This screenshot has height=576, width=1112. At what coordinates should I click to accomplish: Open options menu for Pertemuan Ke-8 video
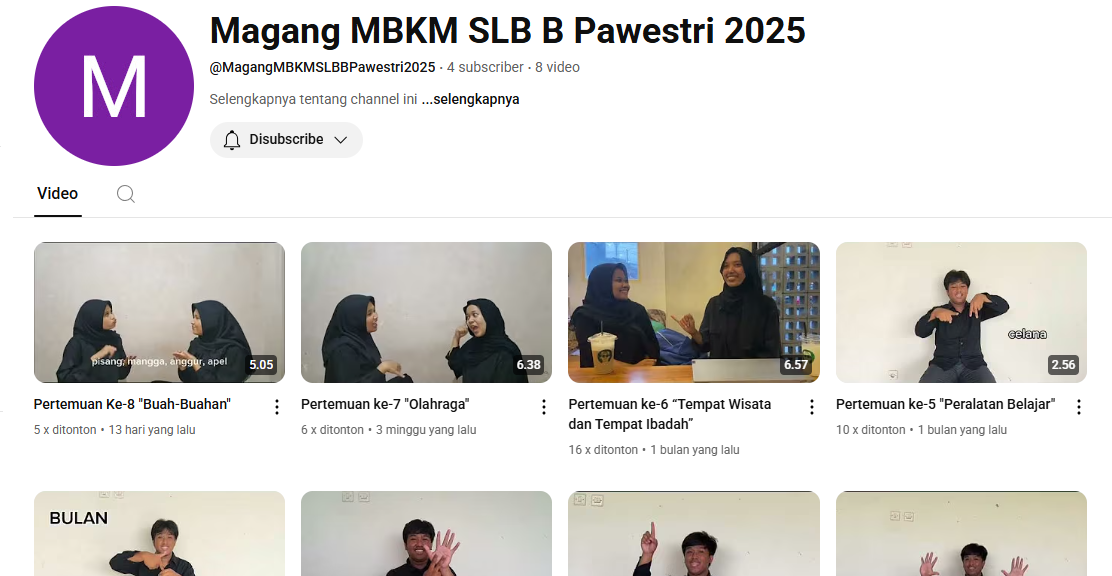[x=277, y=407]
